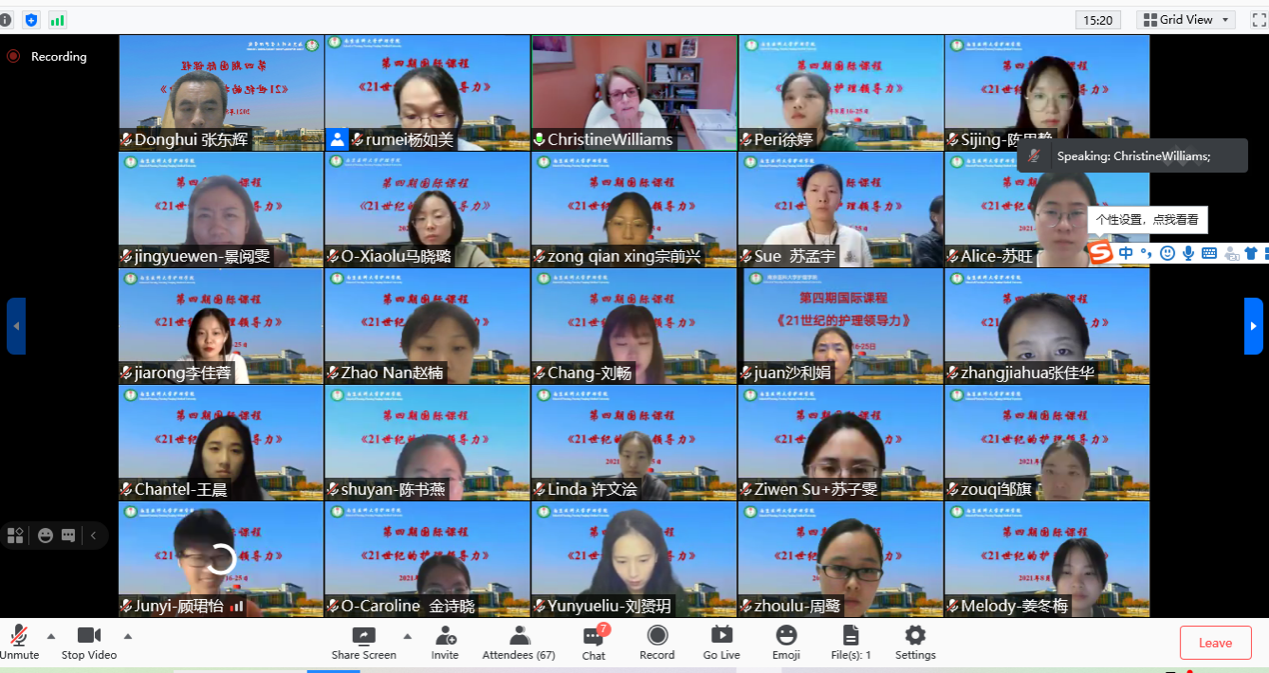The height and width of the screenshot is (673, 1269).
Task: Open the Grid View dropdown
Action: click(1187, 20)
